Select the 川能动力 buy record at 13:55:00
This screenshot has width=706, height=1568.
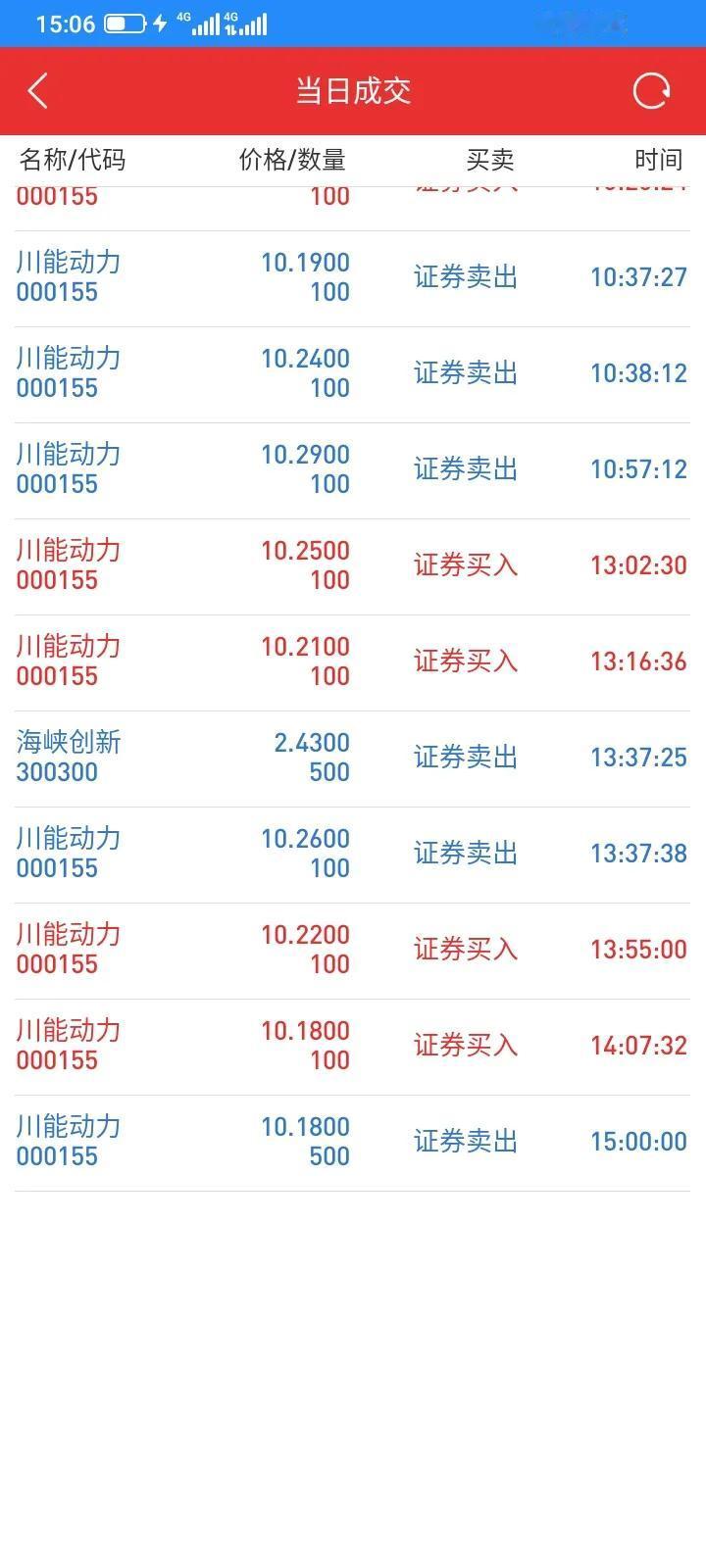[x=353, y=952]
